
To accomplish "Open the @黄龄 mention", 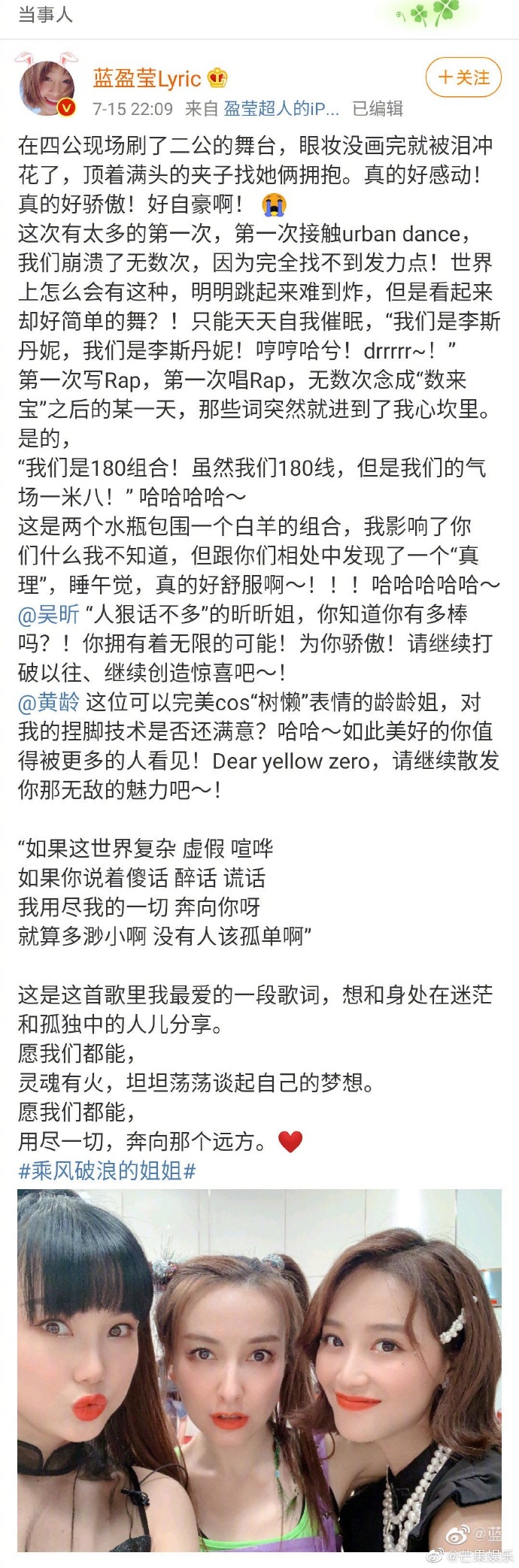I will [48, 702].
